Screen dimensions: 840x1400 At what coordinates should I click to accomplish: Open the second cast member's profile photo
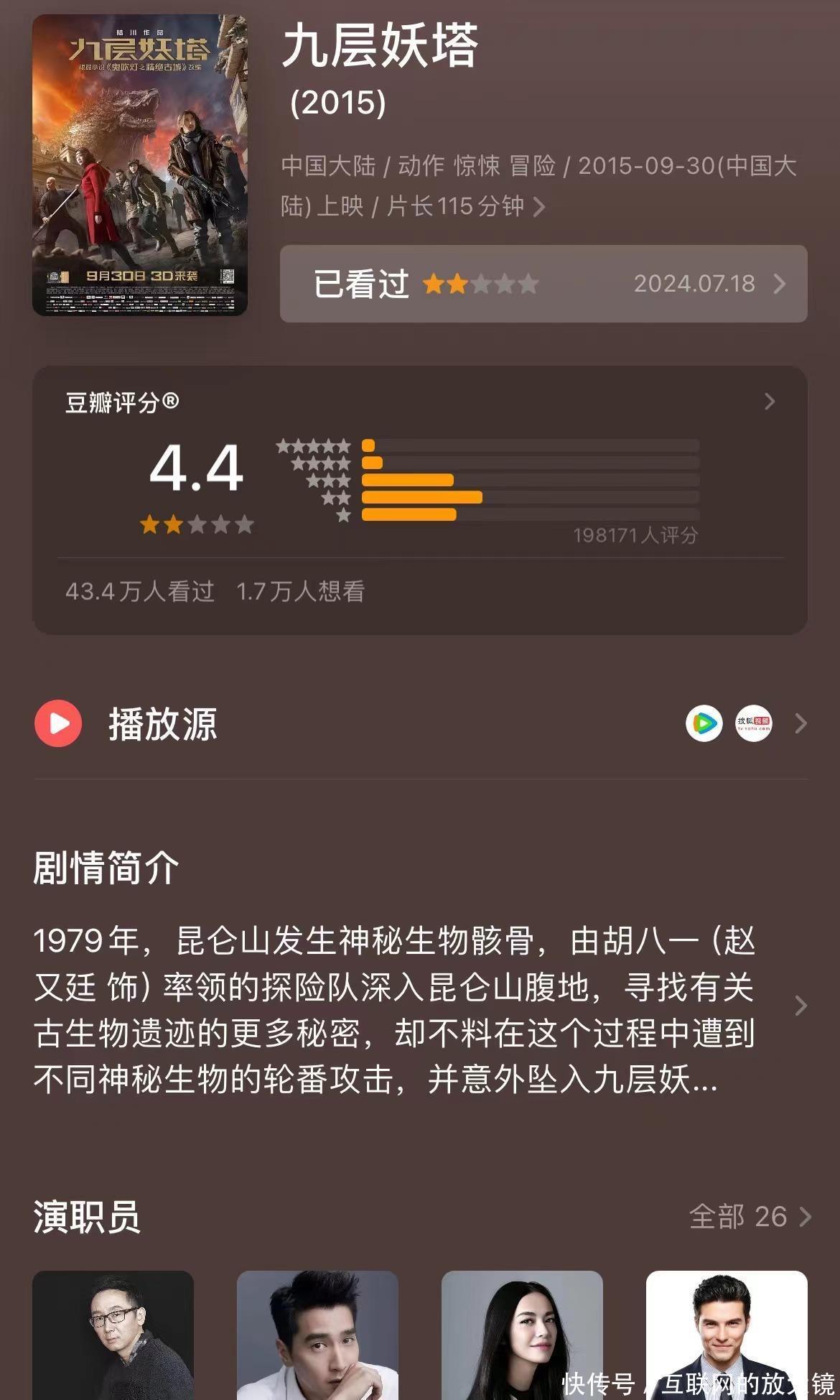click(x=317, y=1335)
